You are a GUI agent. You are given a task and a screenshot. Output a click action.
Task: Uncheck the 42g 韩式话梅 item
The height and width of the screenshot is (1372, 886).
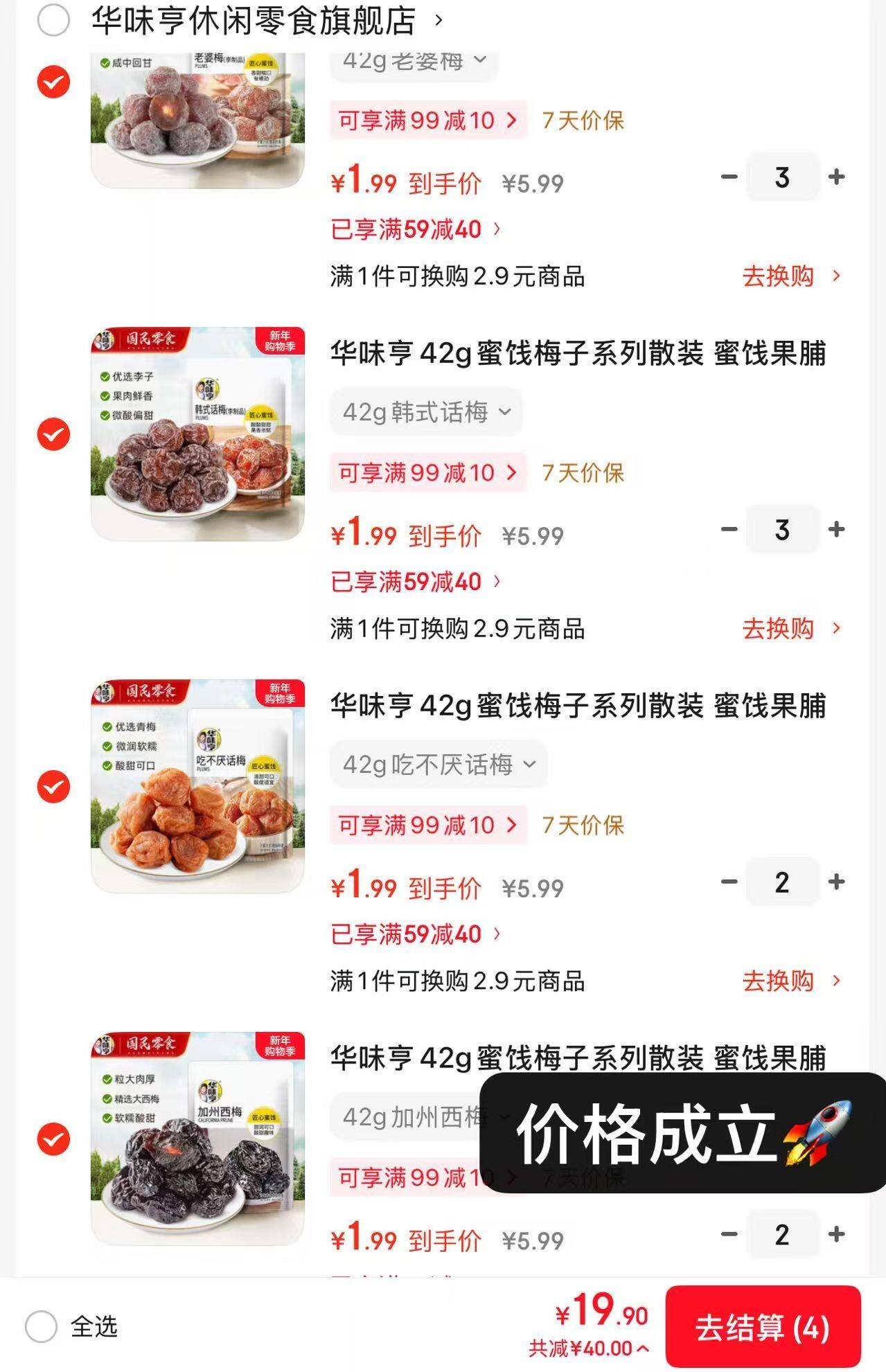[x=53, y=434]
